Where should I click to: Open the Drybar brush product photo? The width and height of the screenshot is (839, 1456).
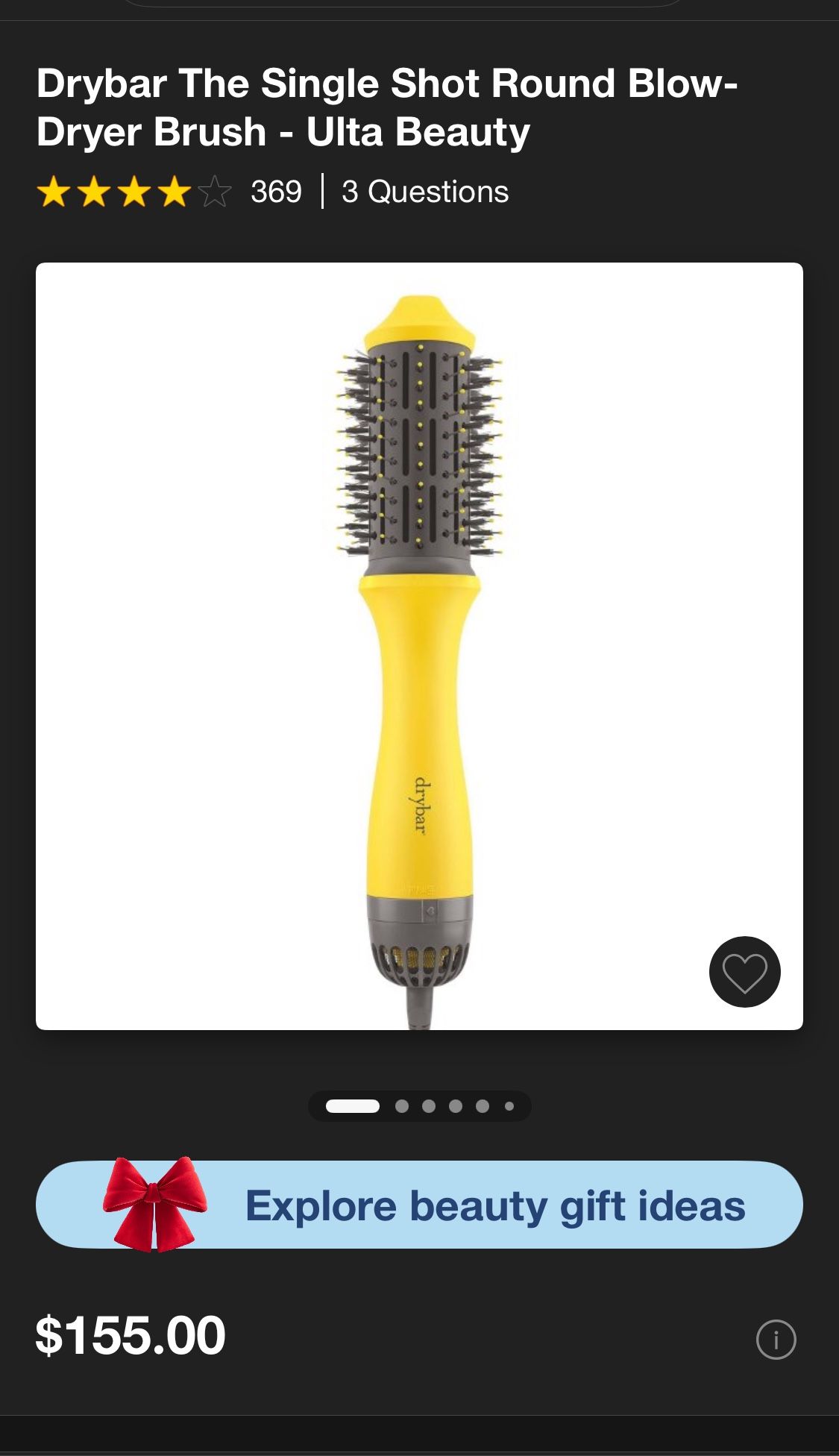pos(419,646)
